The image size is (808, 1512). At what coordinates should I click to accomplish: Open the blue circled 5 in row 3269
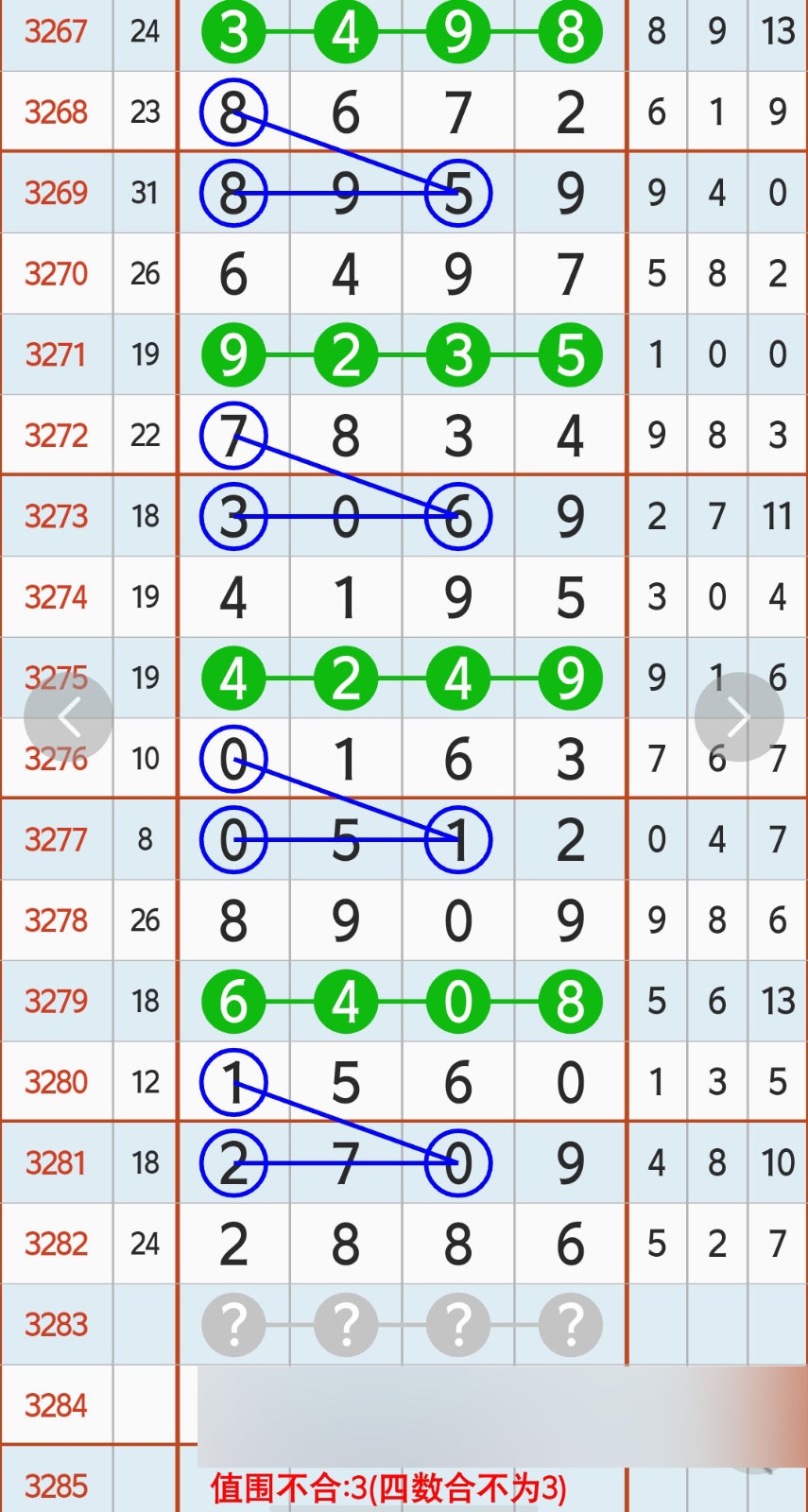click(x=457, y=193)
